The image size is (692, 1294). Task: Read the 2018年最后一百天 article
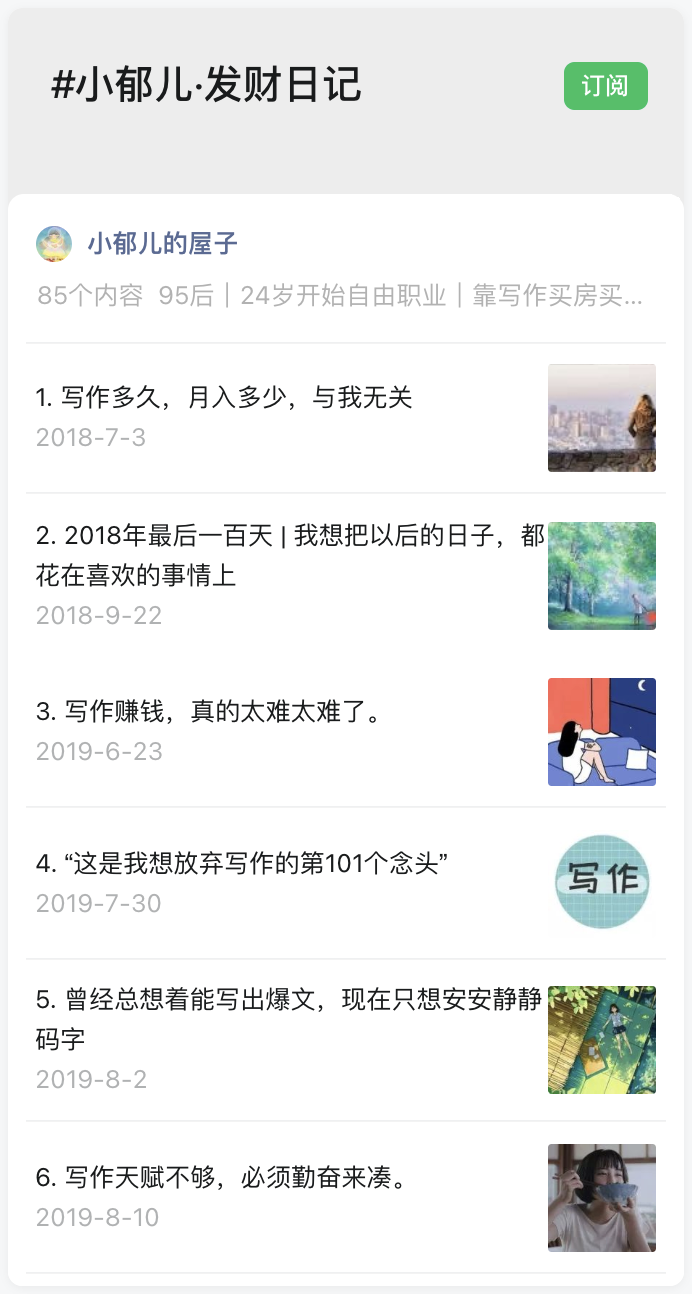coord(290,555)
